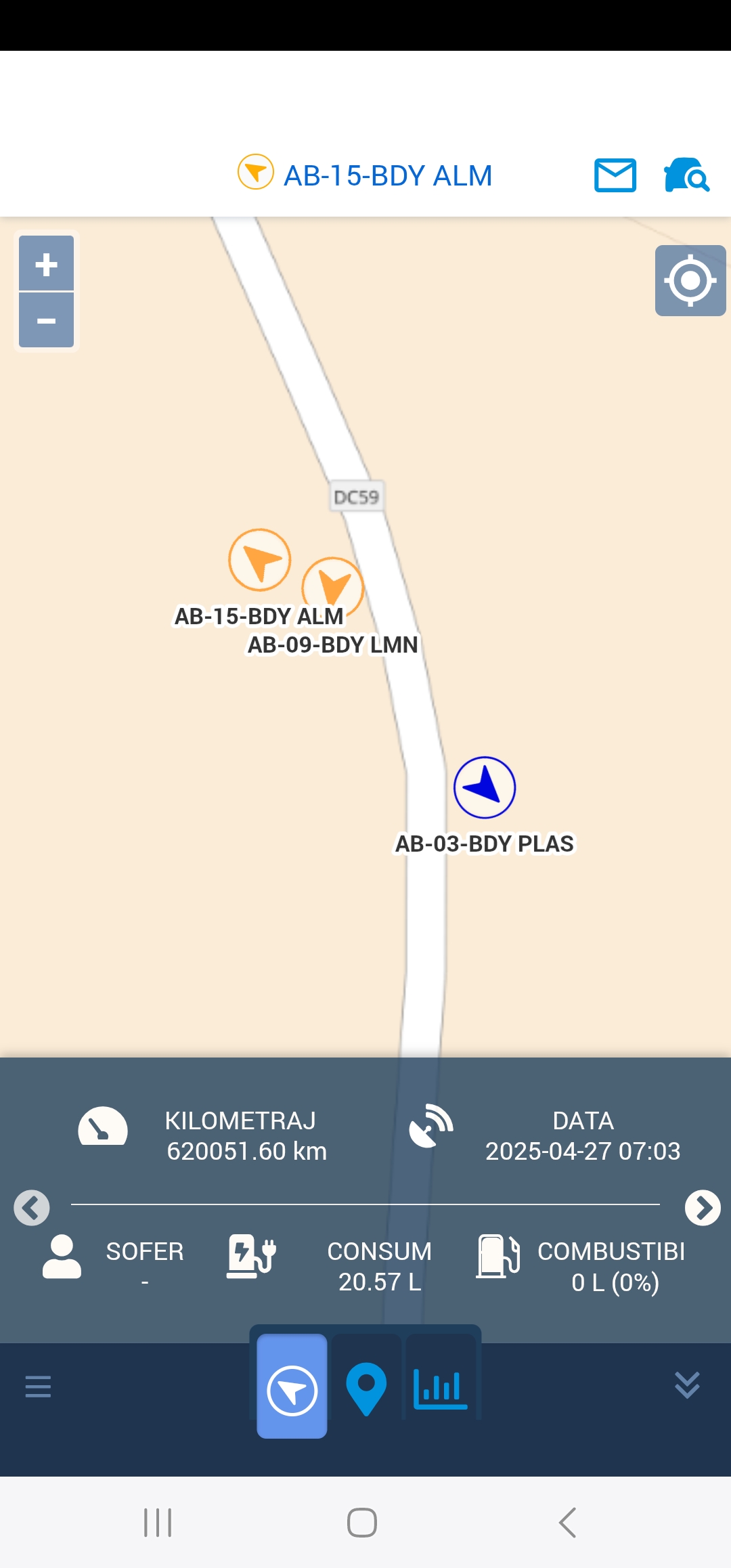Tap the system home button

[362, 1523]
